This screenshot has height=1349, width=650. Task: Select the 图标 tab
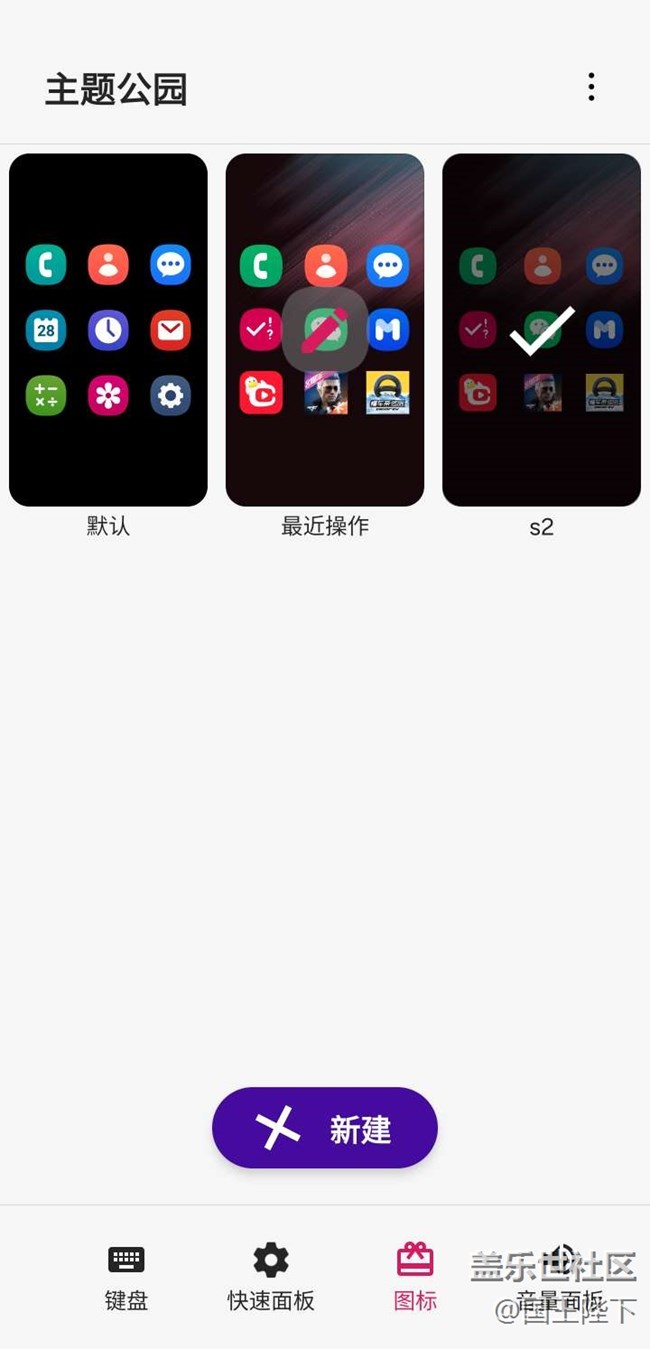coord(415,1276)
